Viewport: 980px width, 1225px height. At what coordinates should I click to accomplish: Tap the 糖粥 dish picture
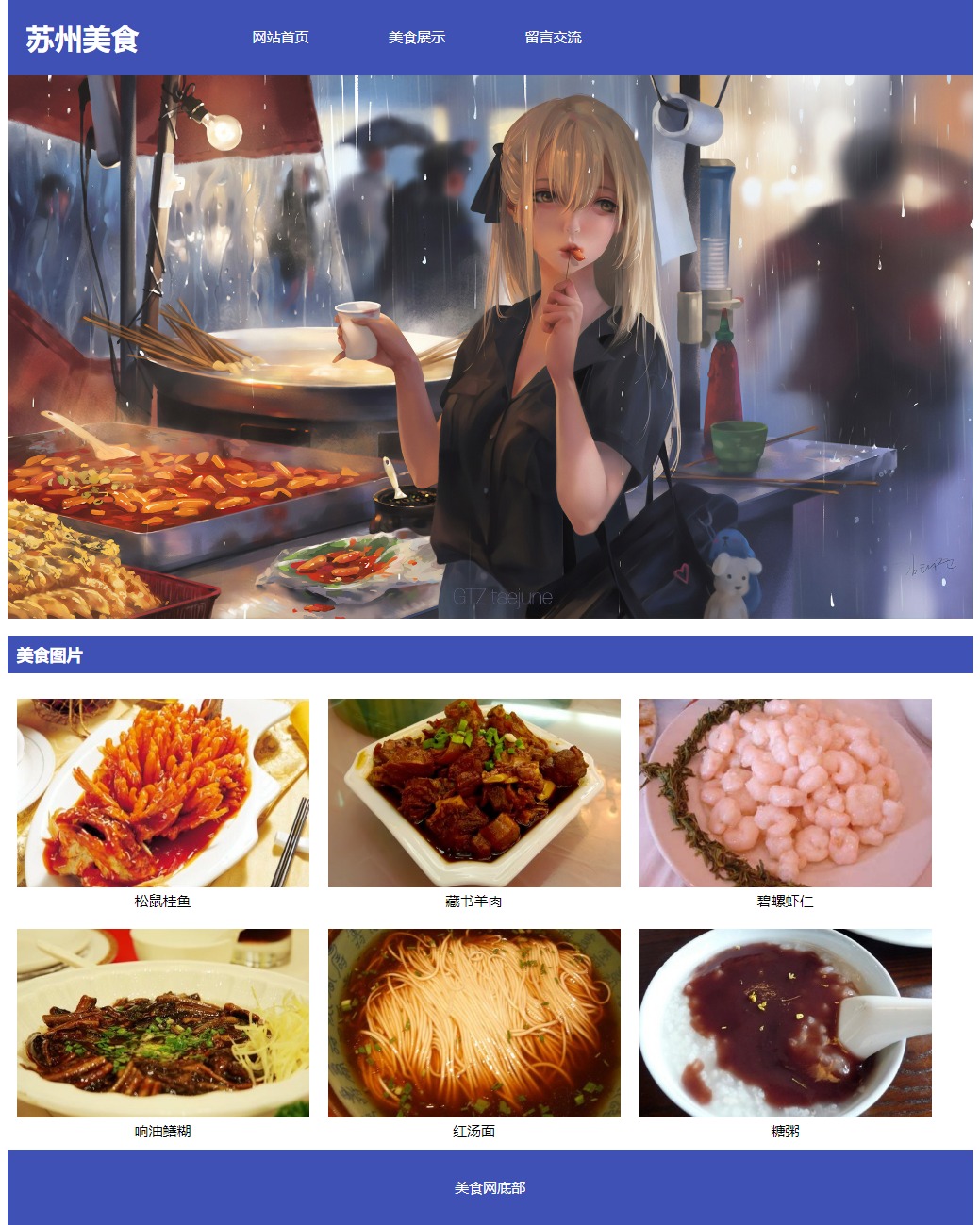pos(785,1023)
